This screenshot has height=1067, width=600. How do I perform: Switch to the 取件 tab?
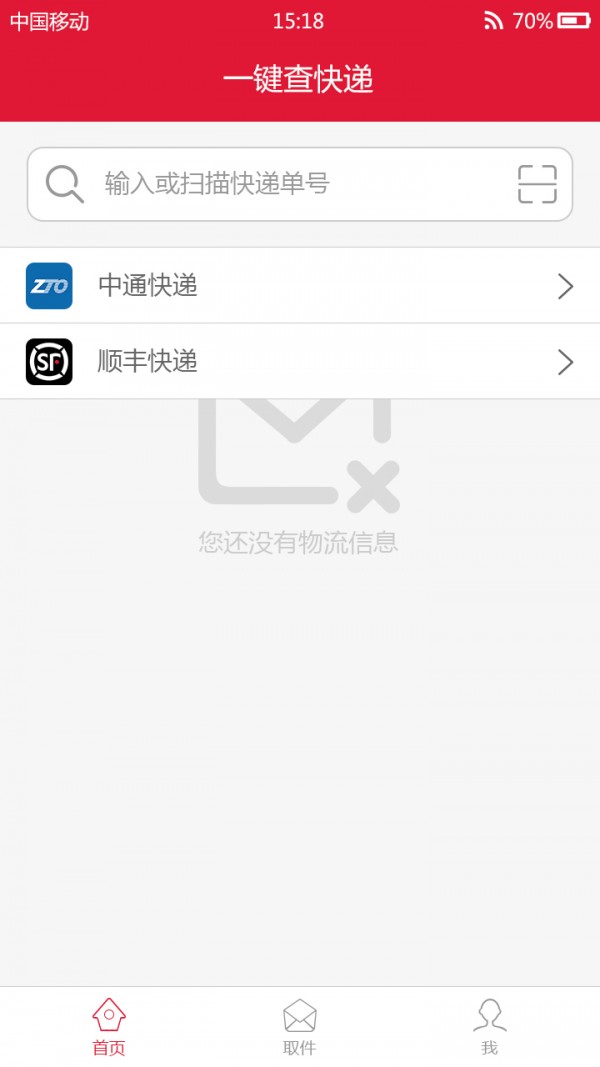[299, 1026]
